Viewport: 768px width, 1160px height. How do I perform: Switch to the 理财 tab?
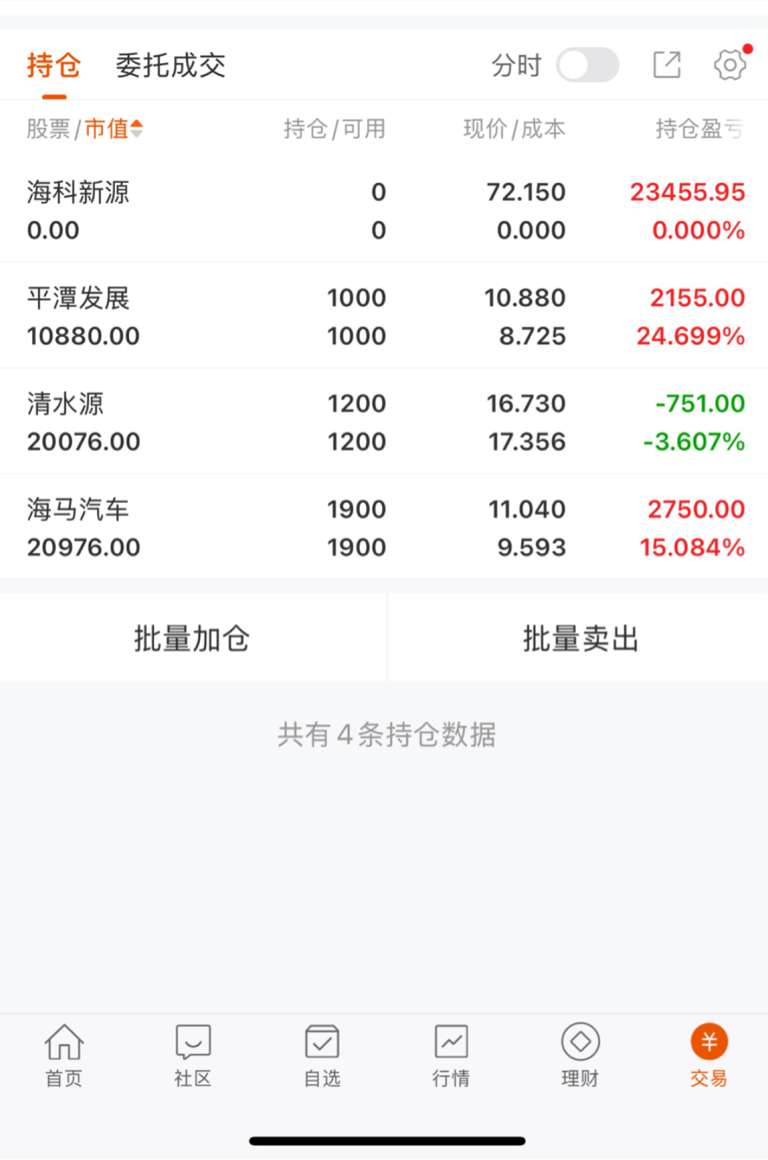pyautogui.click(x=580, y=1056)
